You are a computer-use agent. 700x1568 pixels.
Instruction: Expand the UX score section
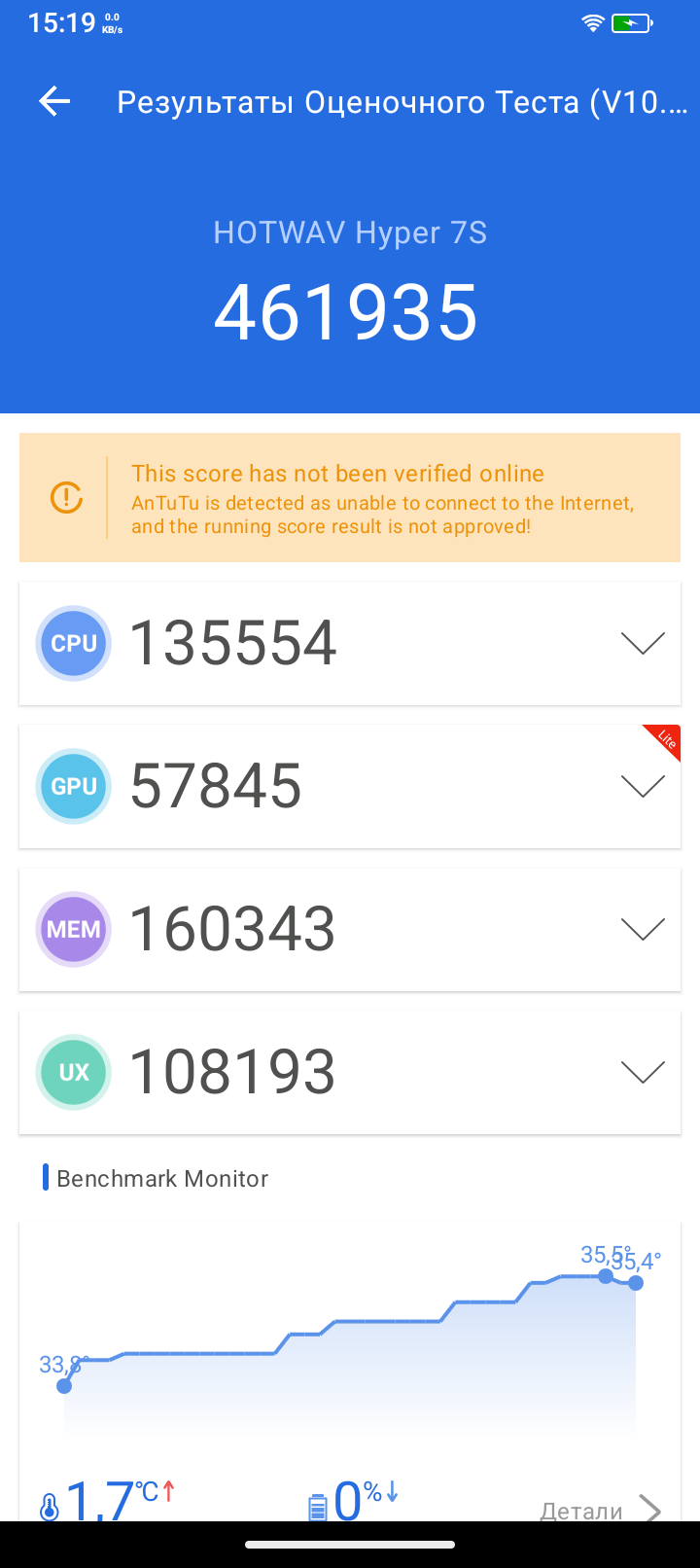tap(642, 1072)
